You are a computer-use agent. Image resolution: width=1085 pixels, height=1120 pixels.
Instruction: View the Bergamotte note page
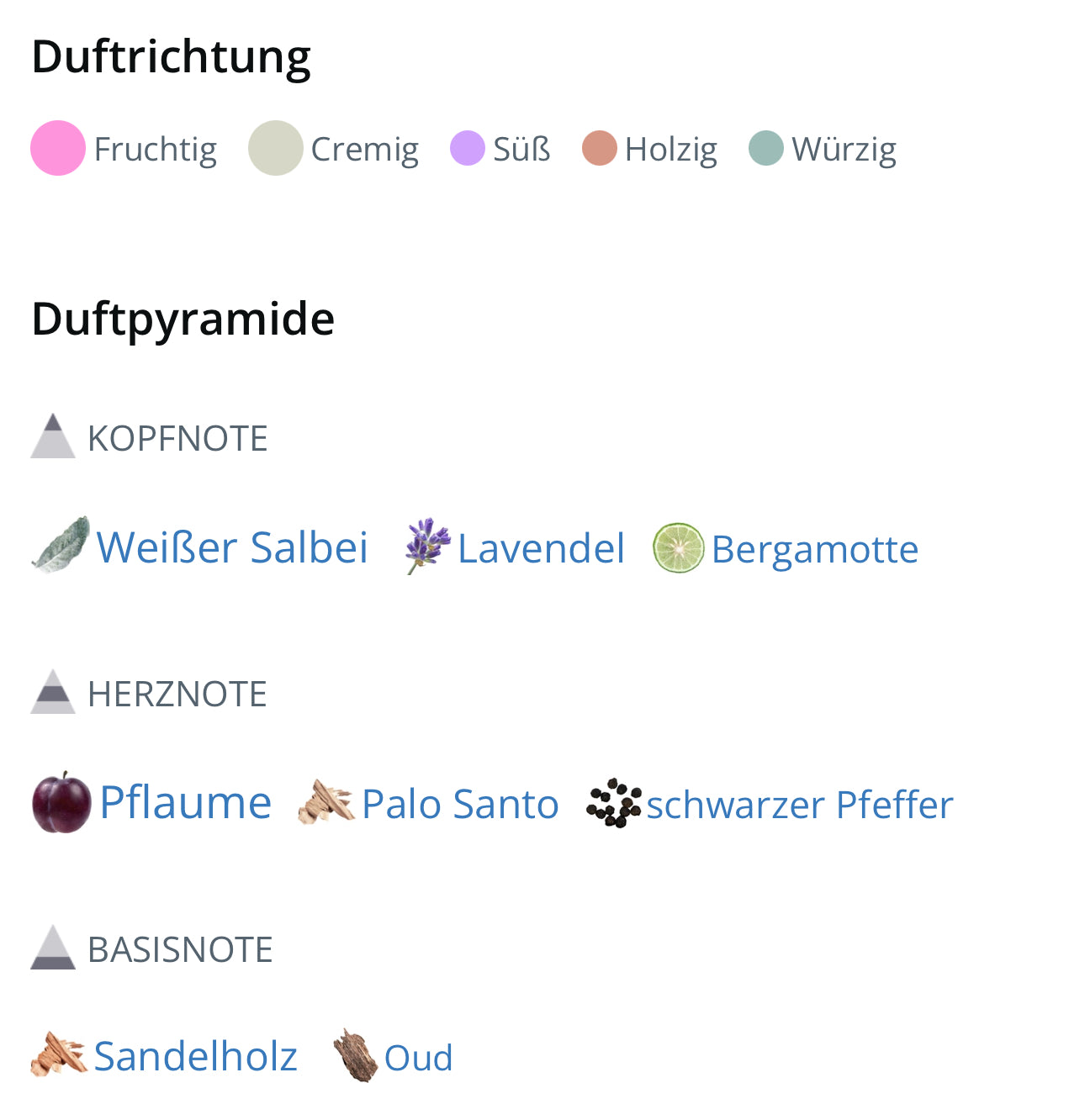click(x=814, y=550)
